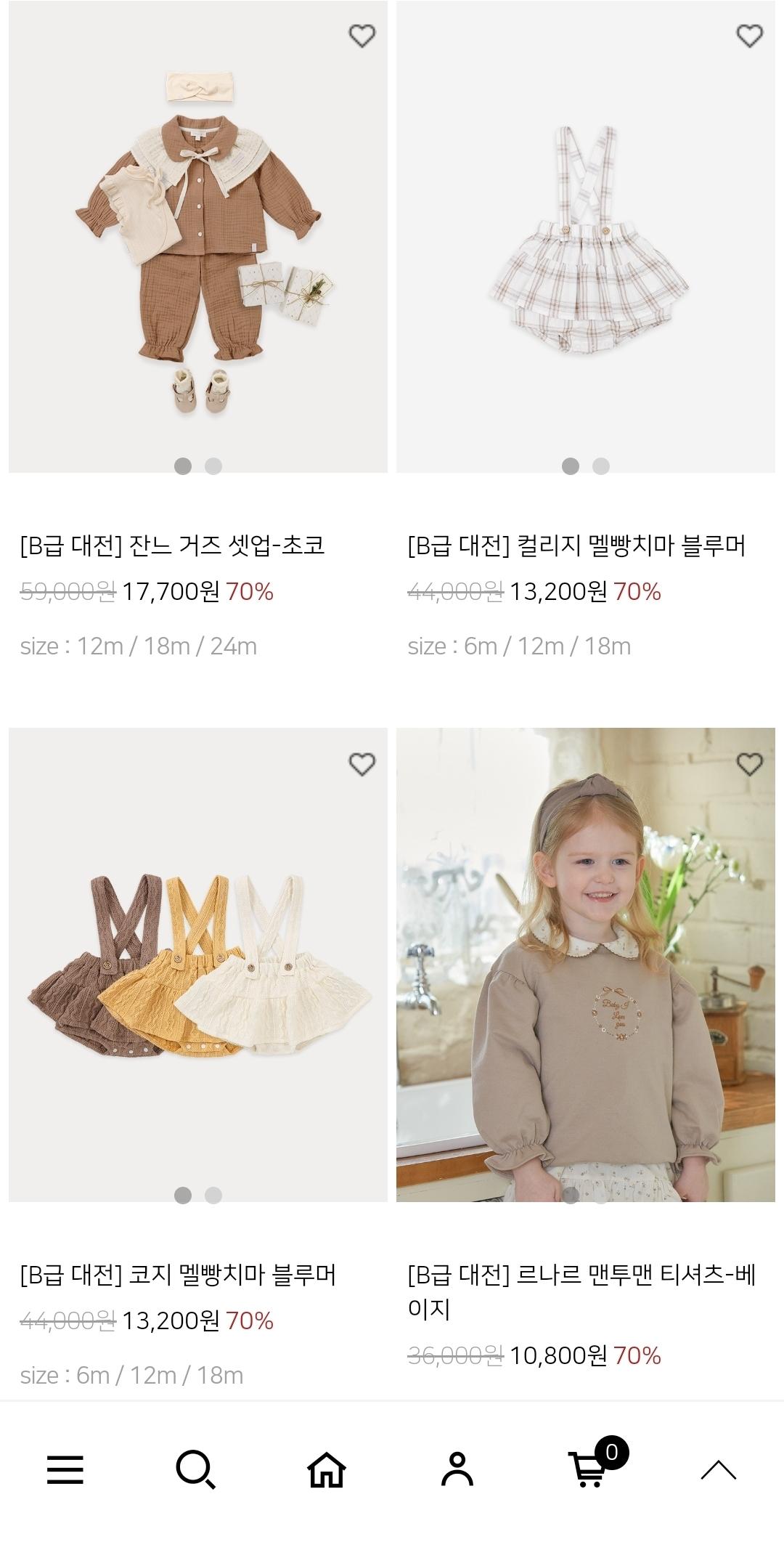This screenshot has width=784, height=1542.
Task: Open the 르나르 맨투맨 티셔츠-베이지 product image
Action: (x=585, y=966)
